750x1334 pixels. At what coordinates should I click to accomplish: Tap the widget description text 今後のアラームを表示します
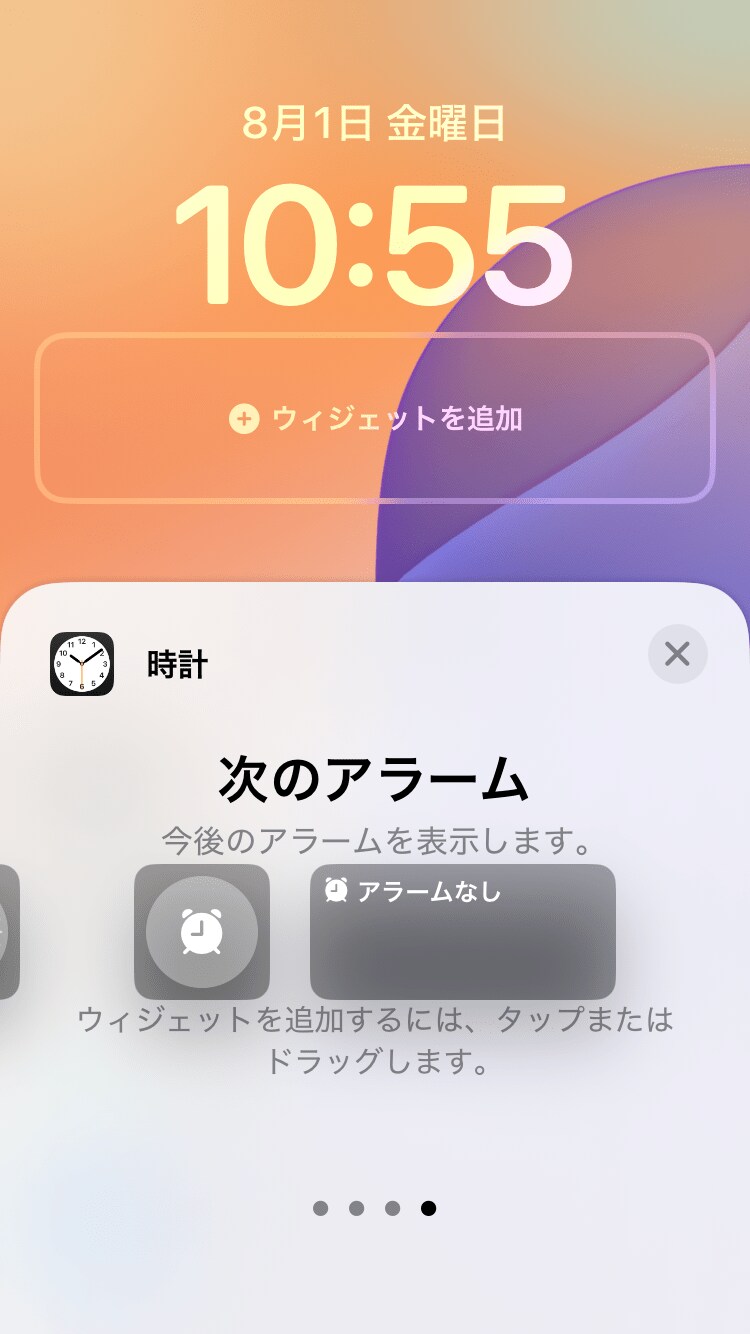[375, 840]
